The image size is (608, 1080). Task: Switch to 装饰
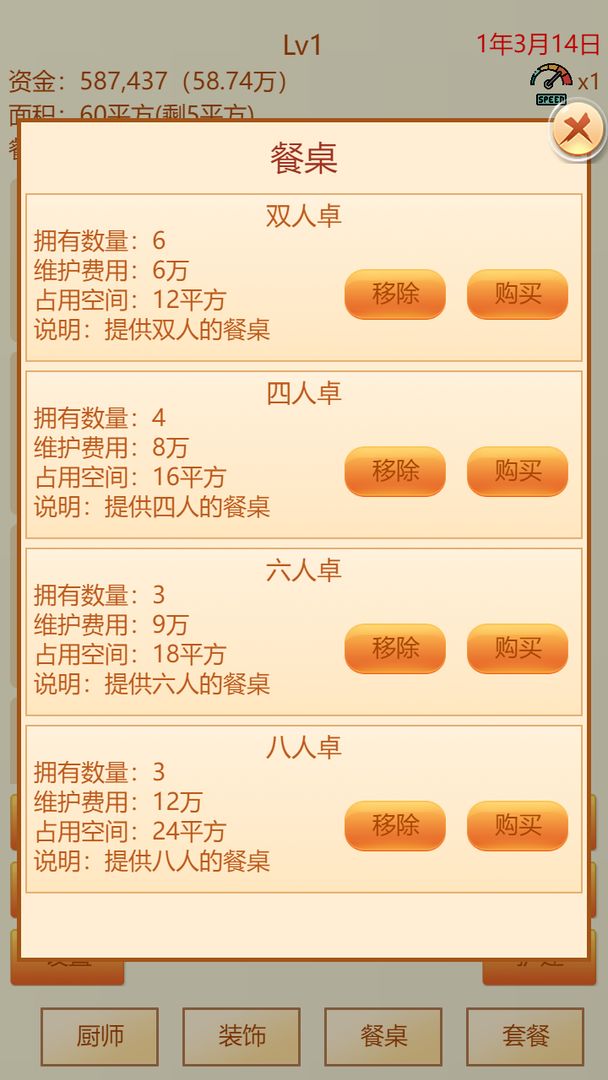coord(241,1036)
